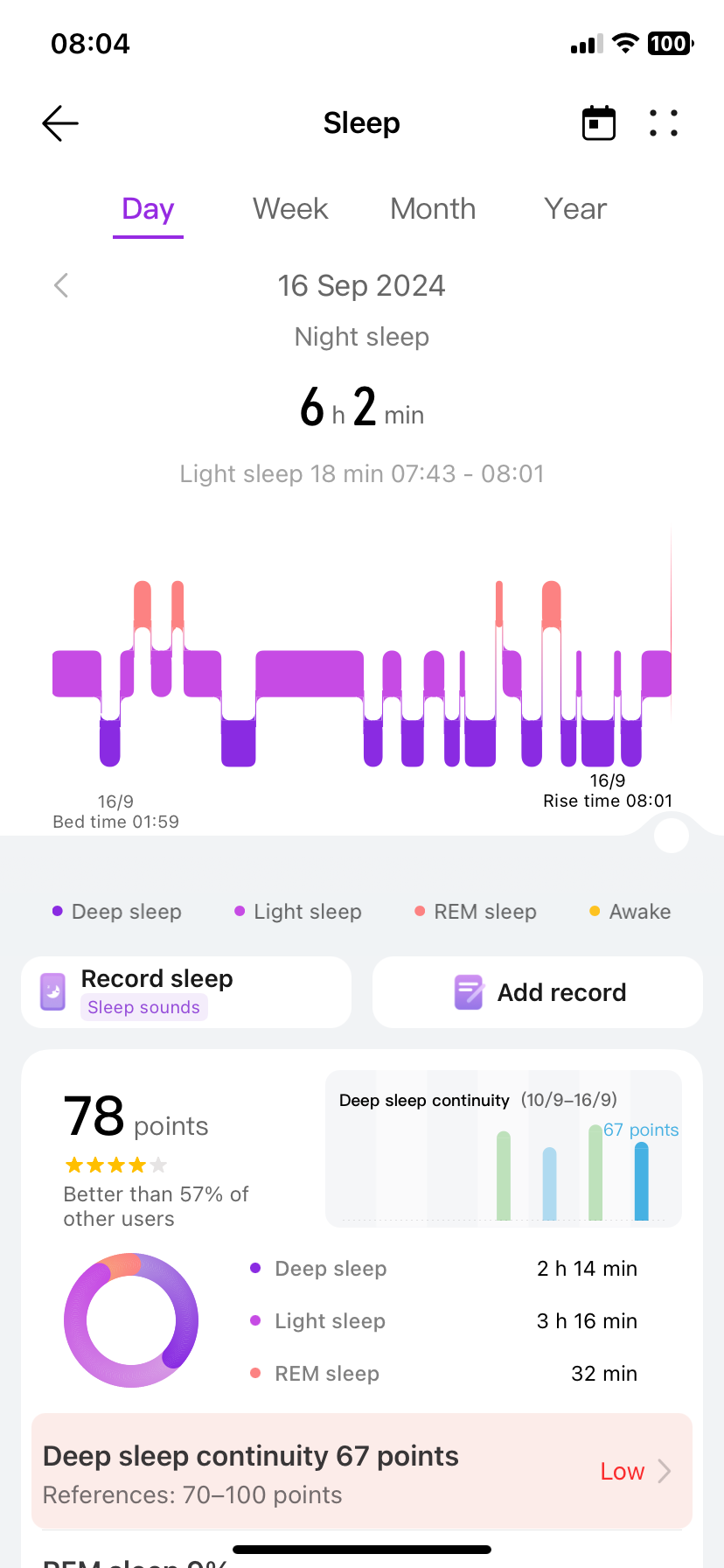
Task: Go to the previous day's sleep data
Action: (x=61, y=285)
